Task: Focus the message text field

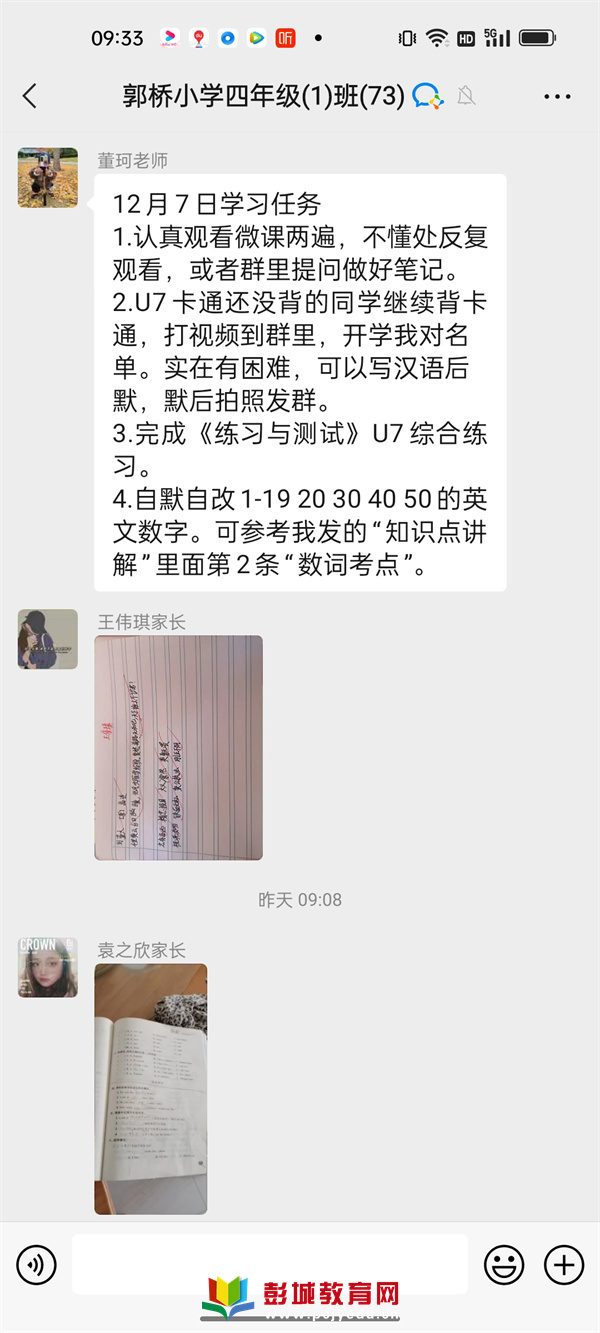Action: click(x=269, y=1264)
